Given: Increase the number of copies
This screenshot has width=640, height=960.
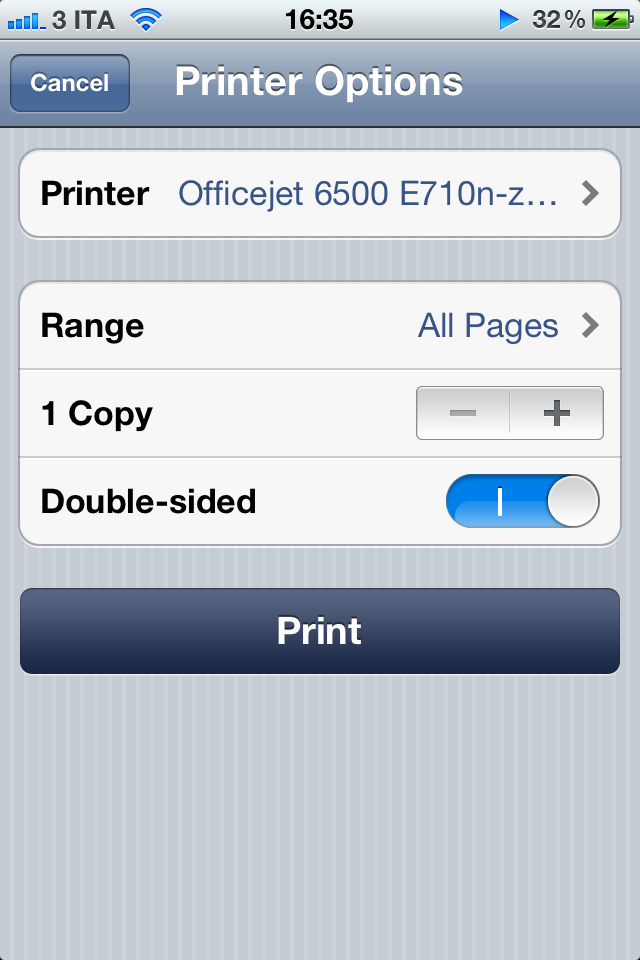Looking at the screenshot, I should tap(556, 413).
